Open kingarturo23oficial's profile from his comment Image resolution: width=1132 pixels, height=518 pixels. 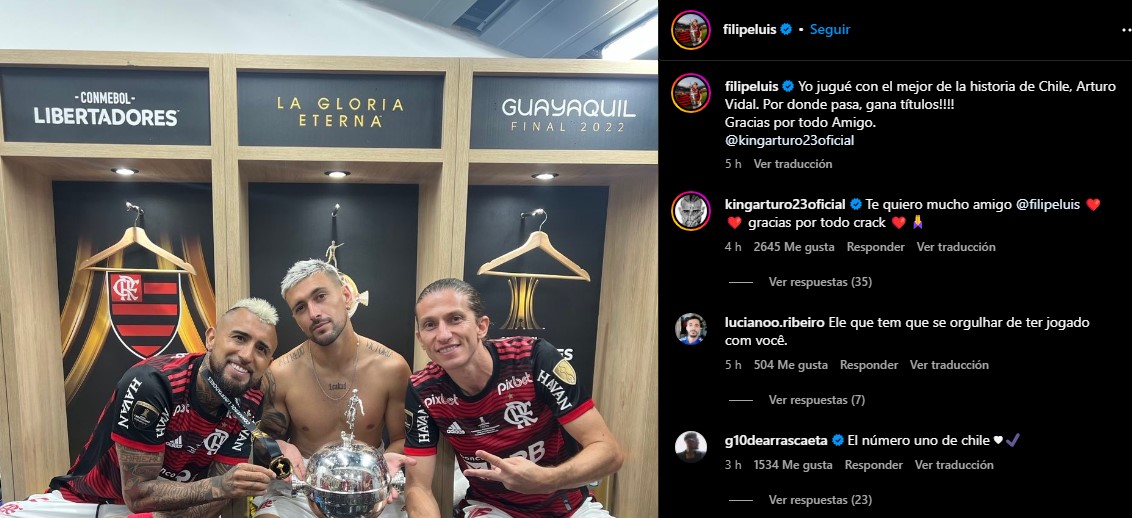click(785, 204)
